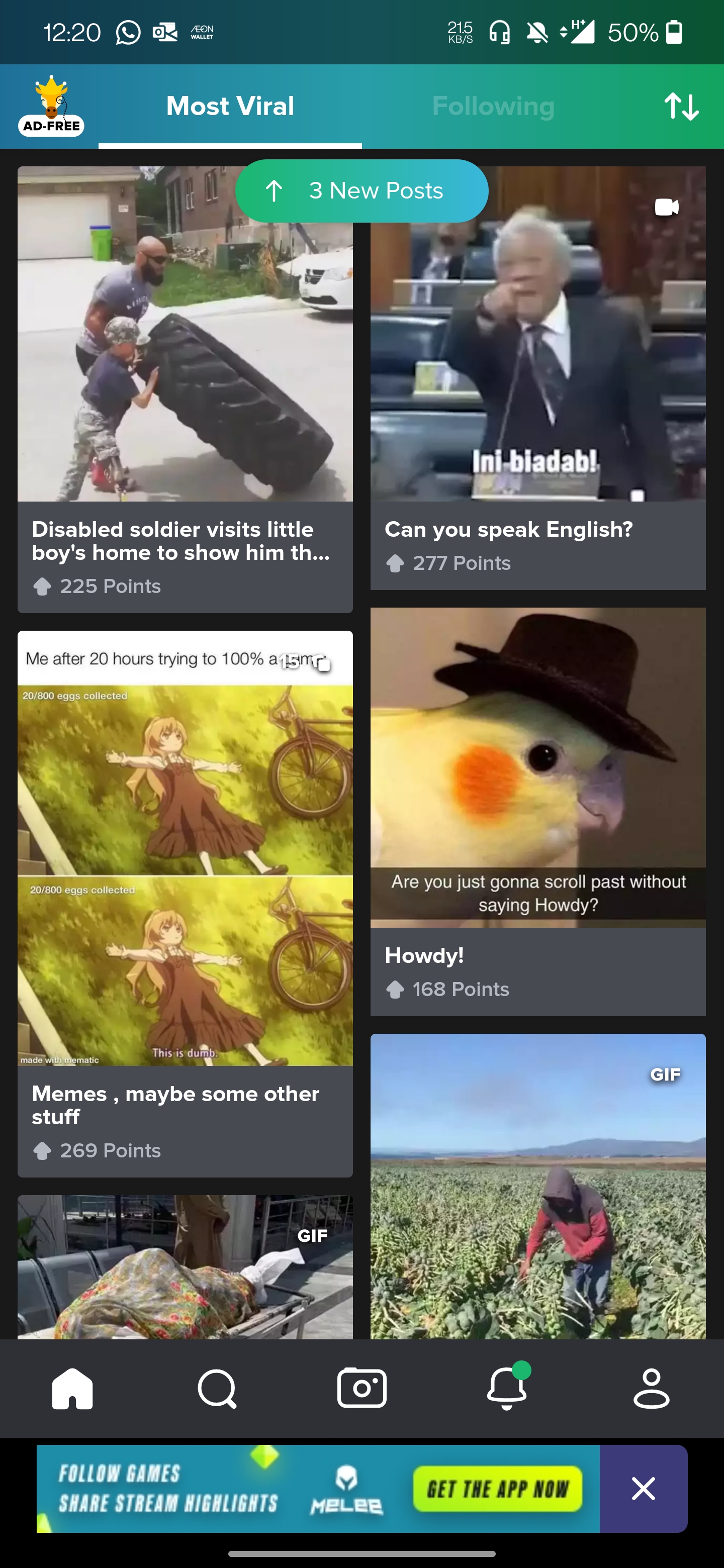
Task: Go to the home feed
Action: point(72,1389)
